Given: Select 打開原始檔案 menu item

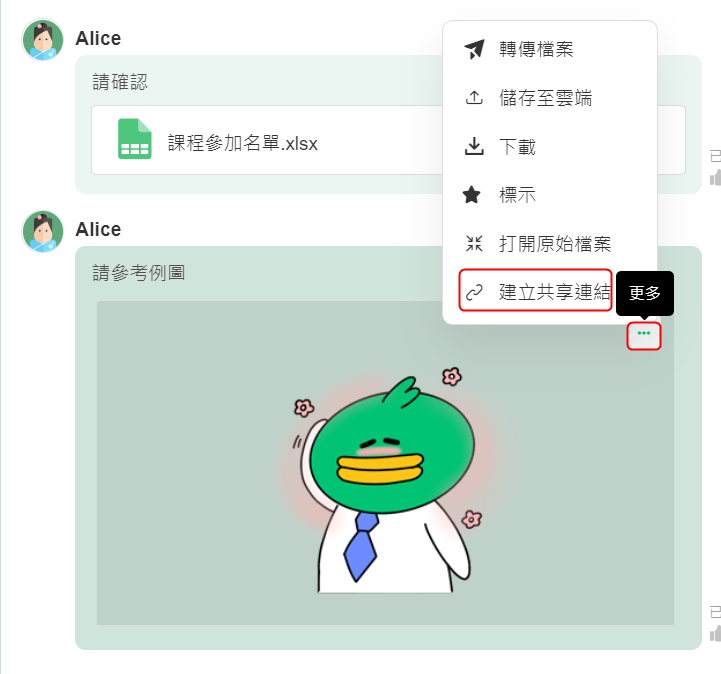Looking at the screenshot, I should (554, 244).
